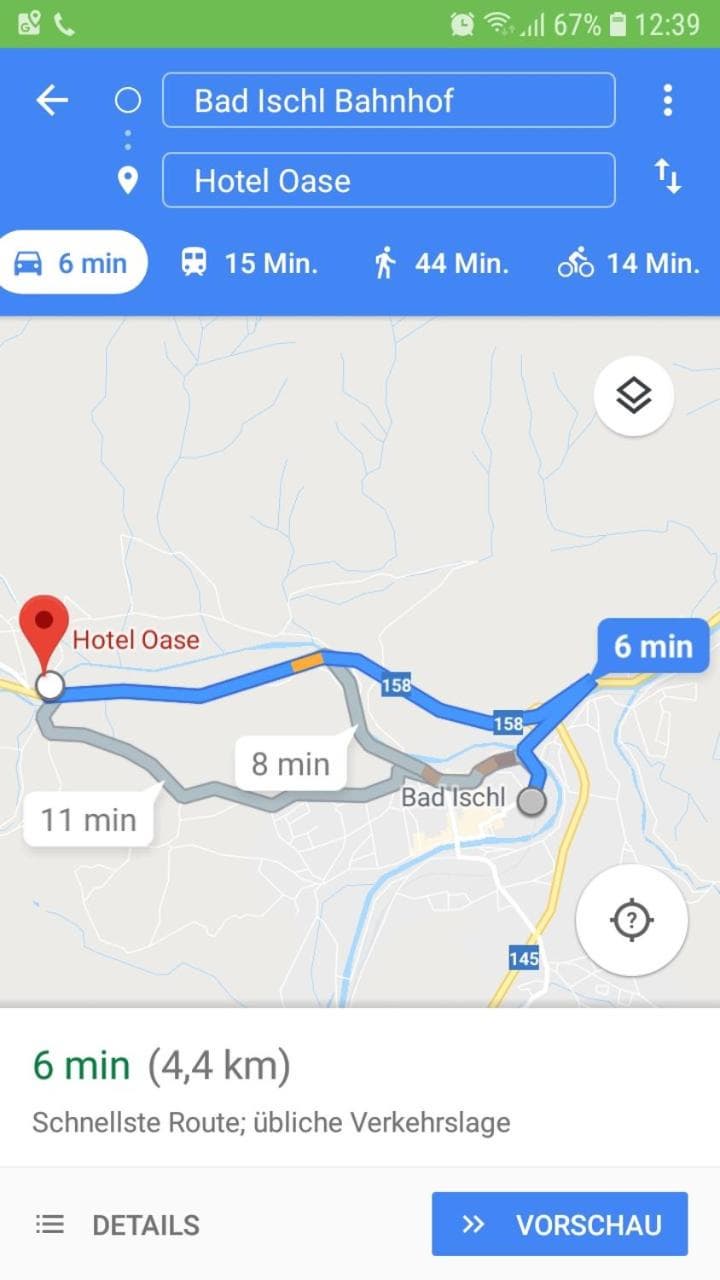Open the map layers button
Image resolution: width=720 pixels, height=1280 pixels.
(634, 396)
